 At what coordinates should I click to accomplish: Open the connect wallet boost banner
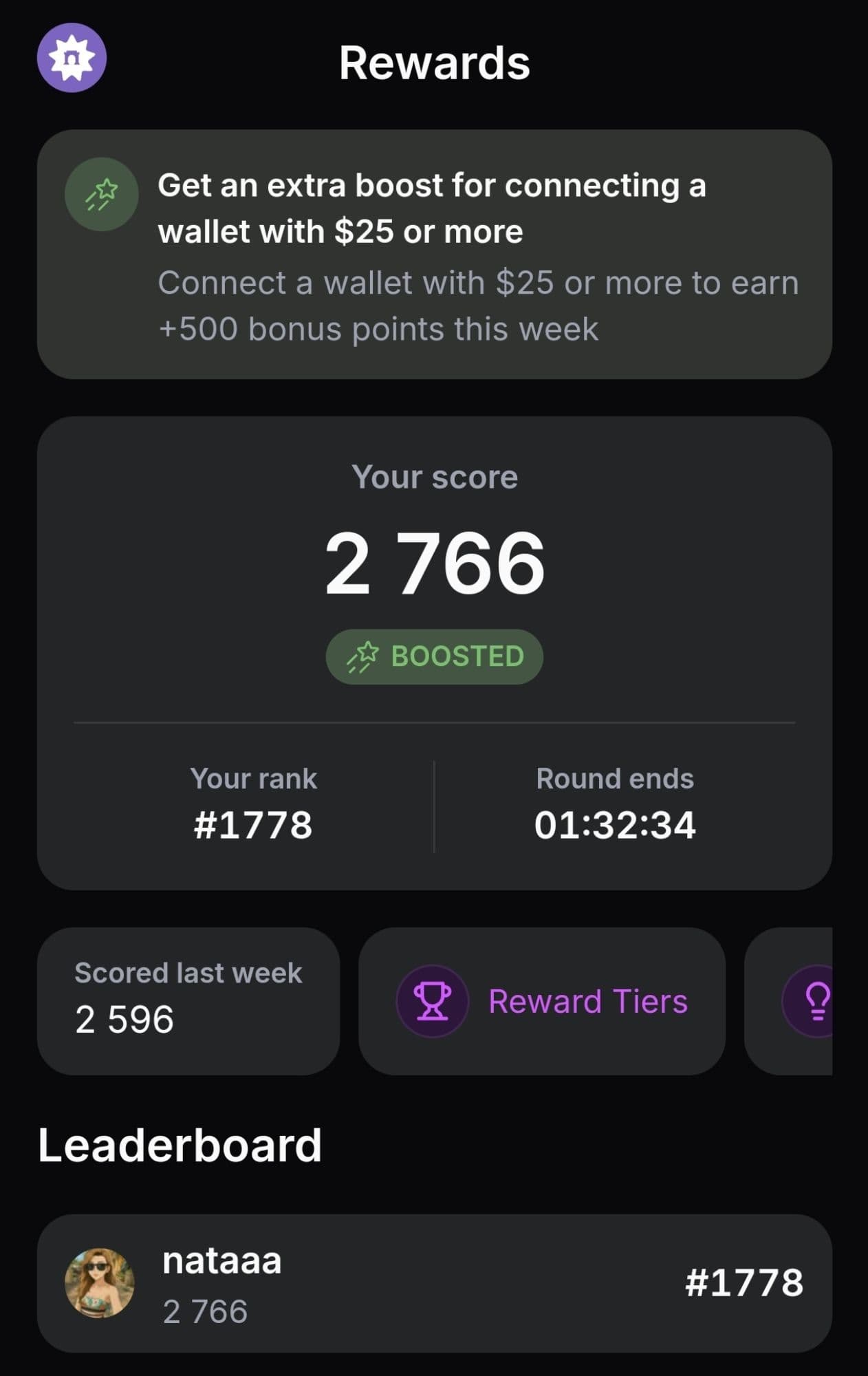434,255
